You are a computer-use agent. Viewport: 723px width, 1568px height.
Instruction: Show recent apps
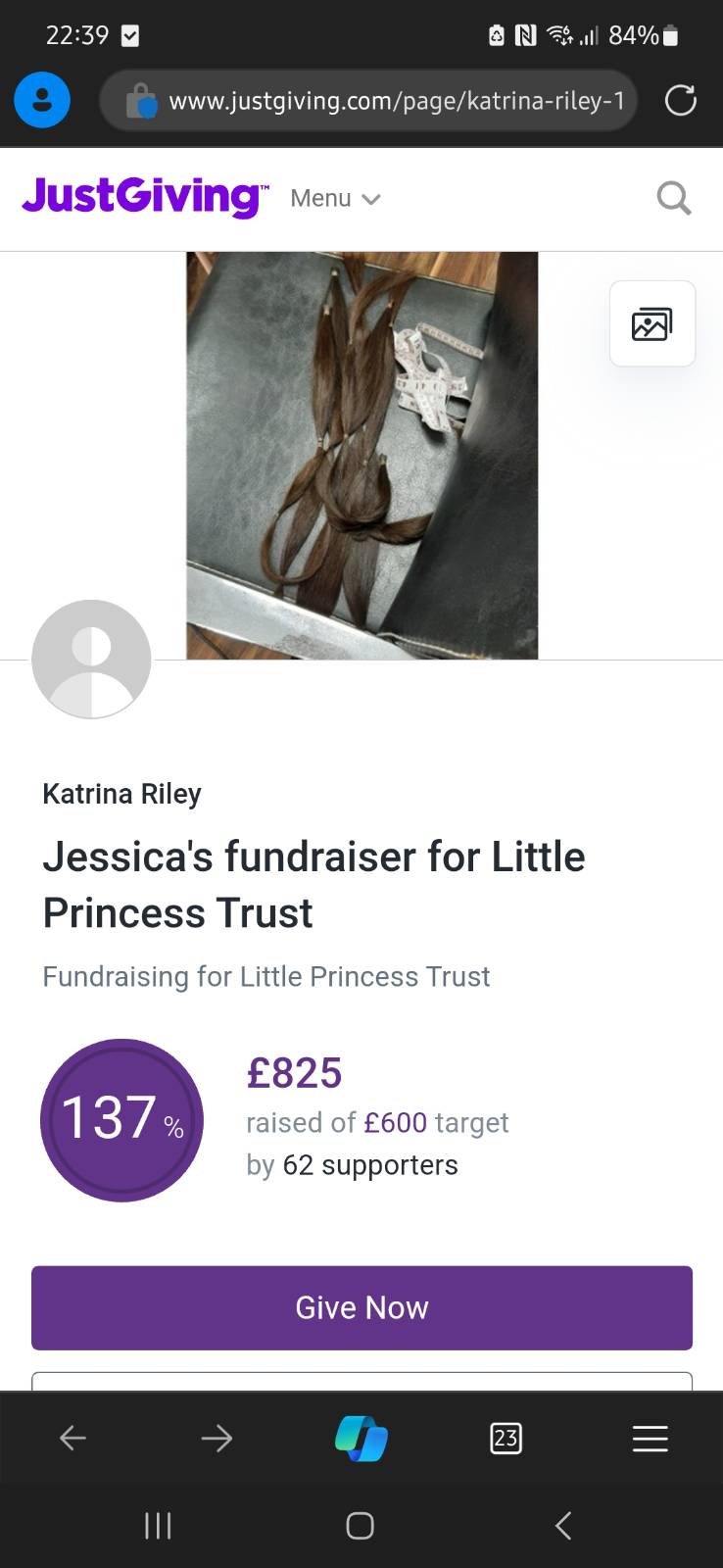[x=158, y=1525]
